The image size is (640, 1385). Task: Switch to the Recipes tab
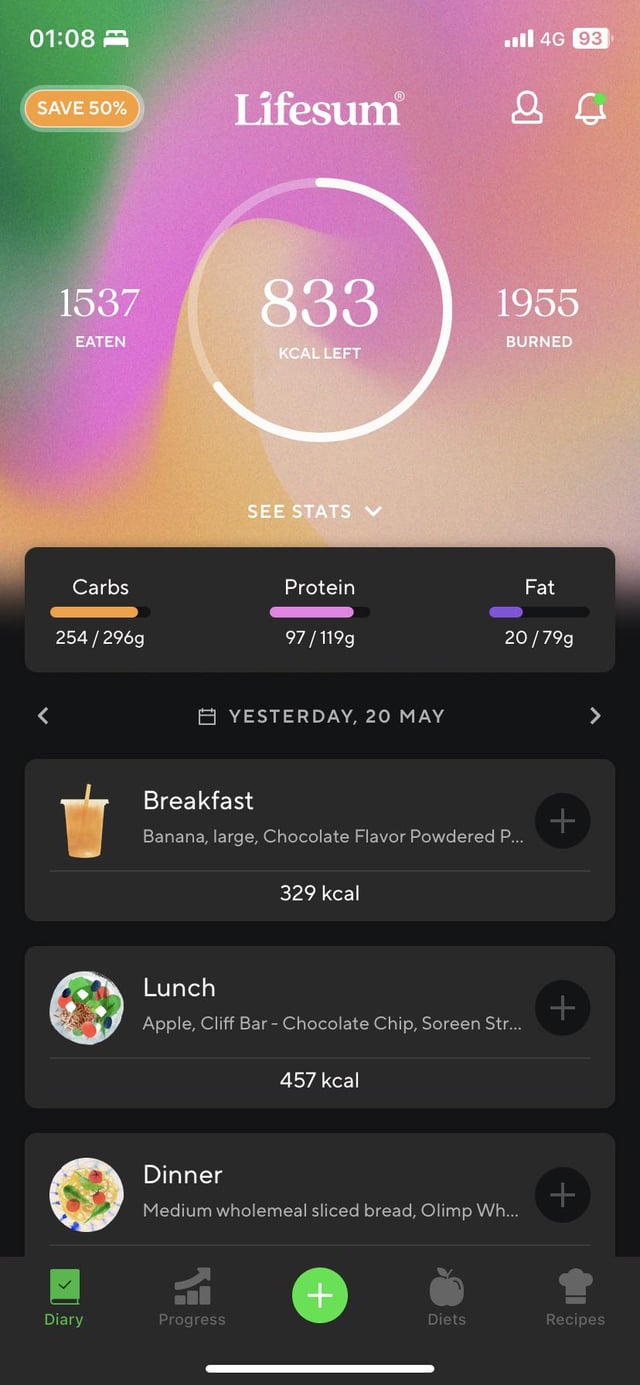(575, 1297)
